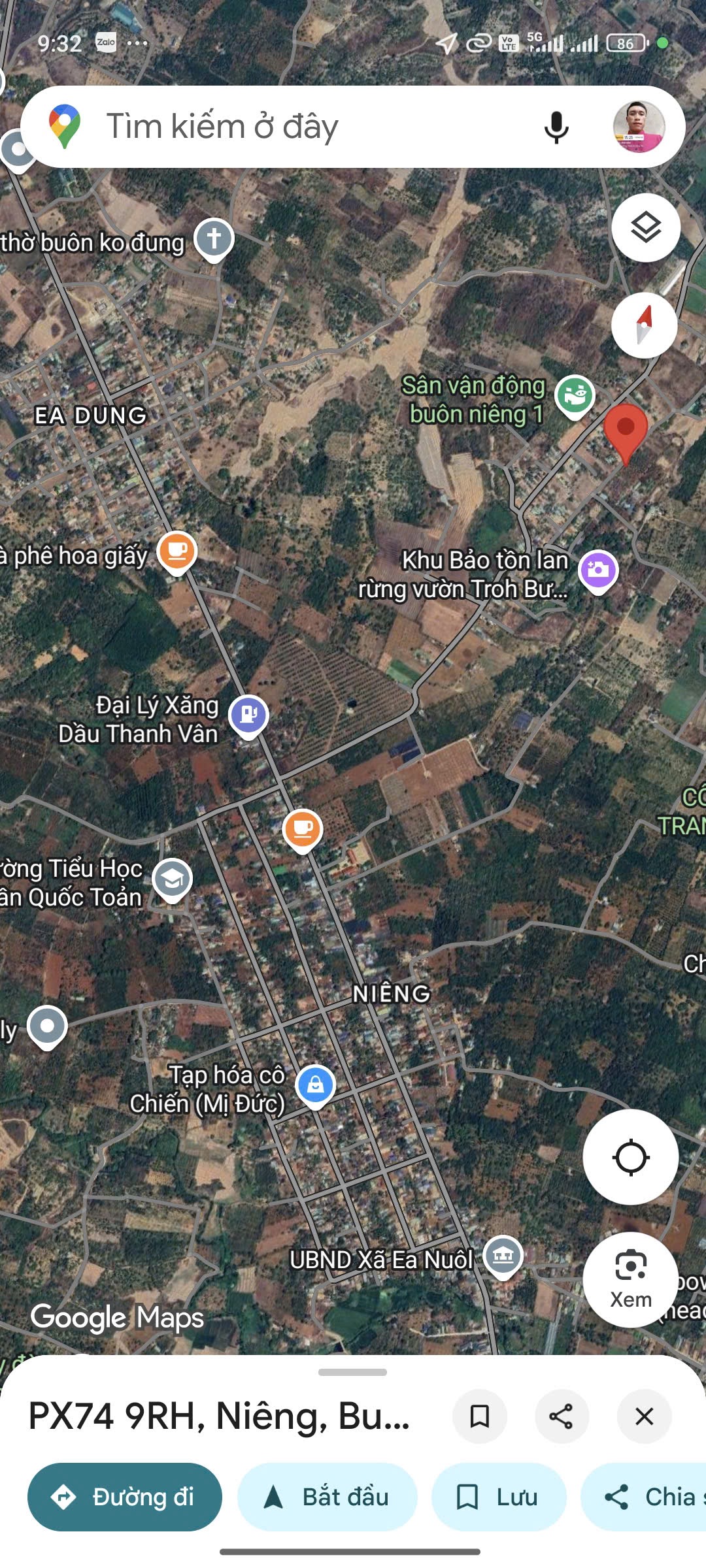Image resolution: width=706 pixels, height=1568 pixels.
Task: Tap the Đường đi directions button
Action: click(125, 1497)
